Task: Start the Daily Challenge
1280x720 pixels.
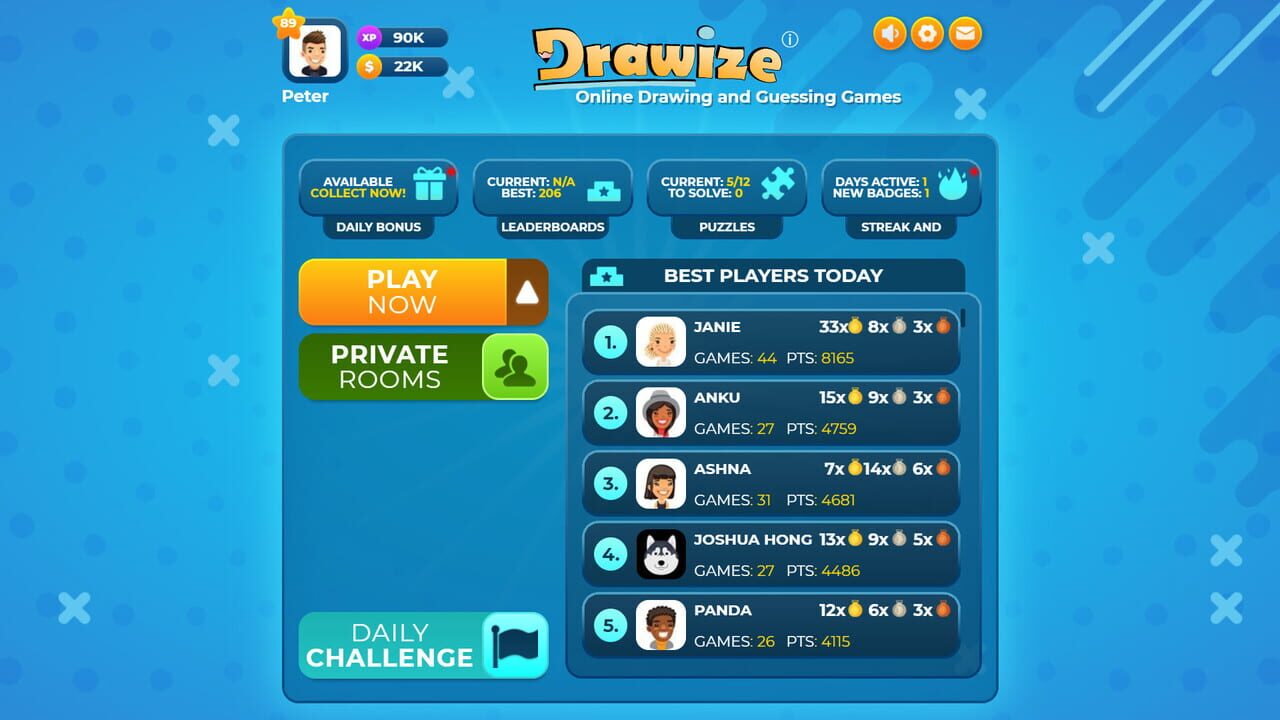Action: (424, 645)
